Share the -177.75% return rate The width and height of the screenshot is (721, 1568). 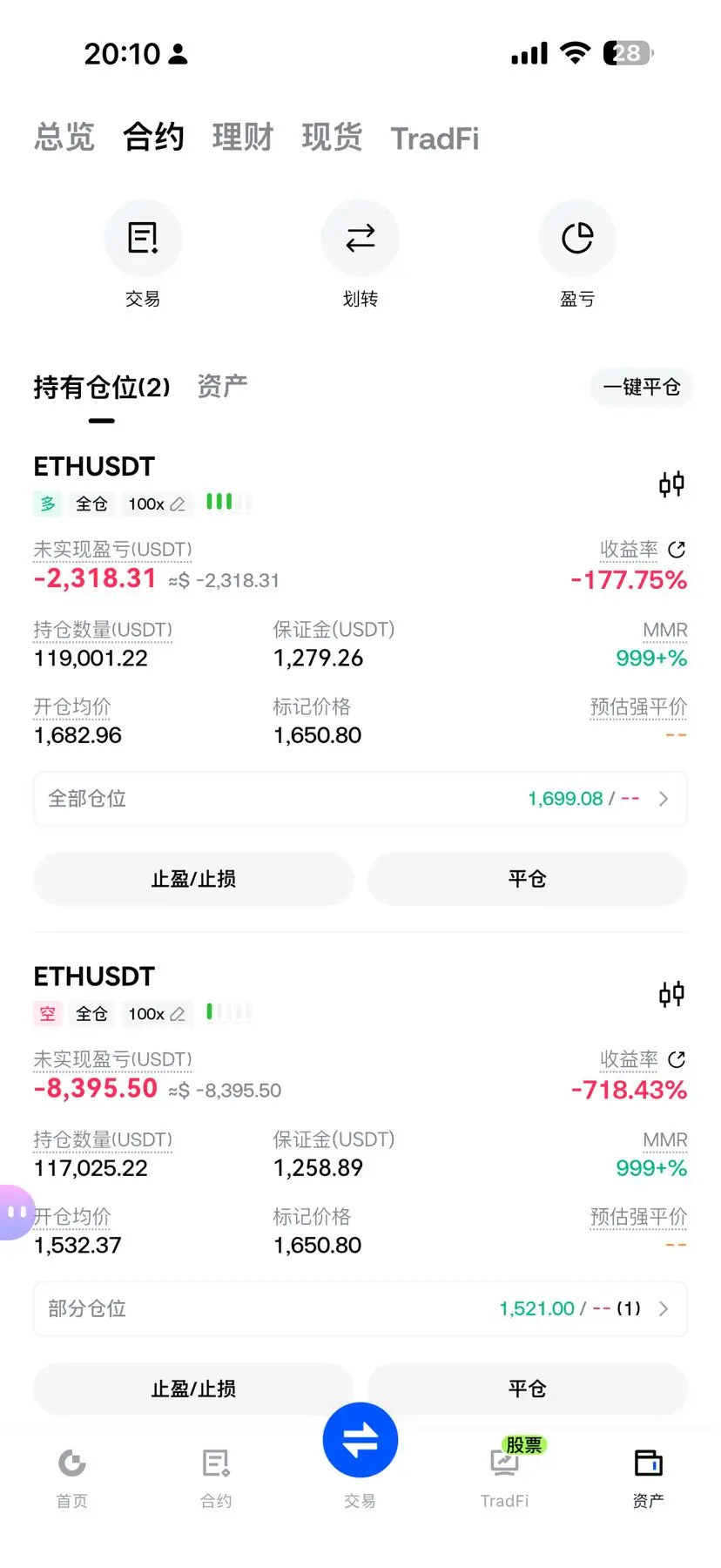(677, 550)
